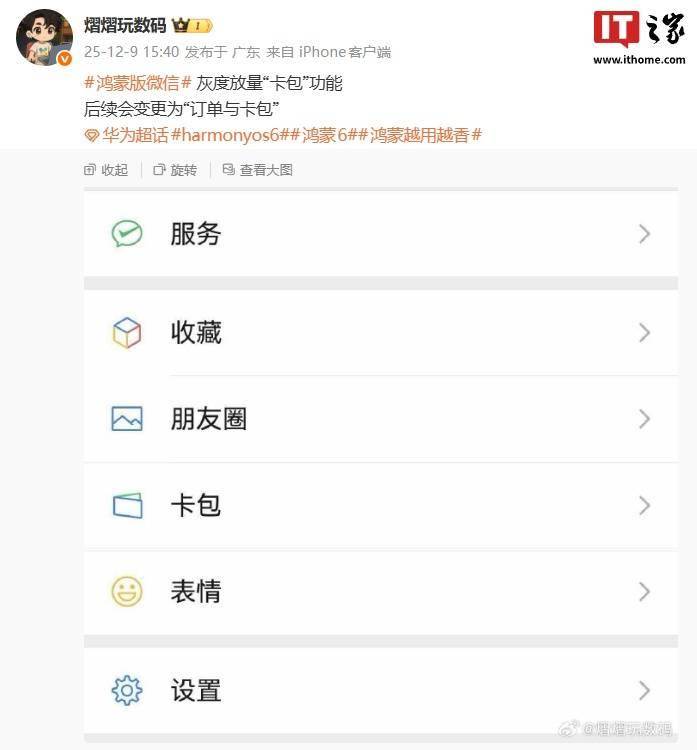Screen dimensions: 697x750
Task: Rotate the image with 旋转
Action: pyautogui.click(x=175, y=170)
